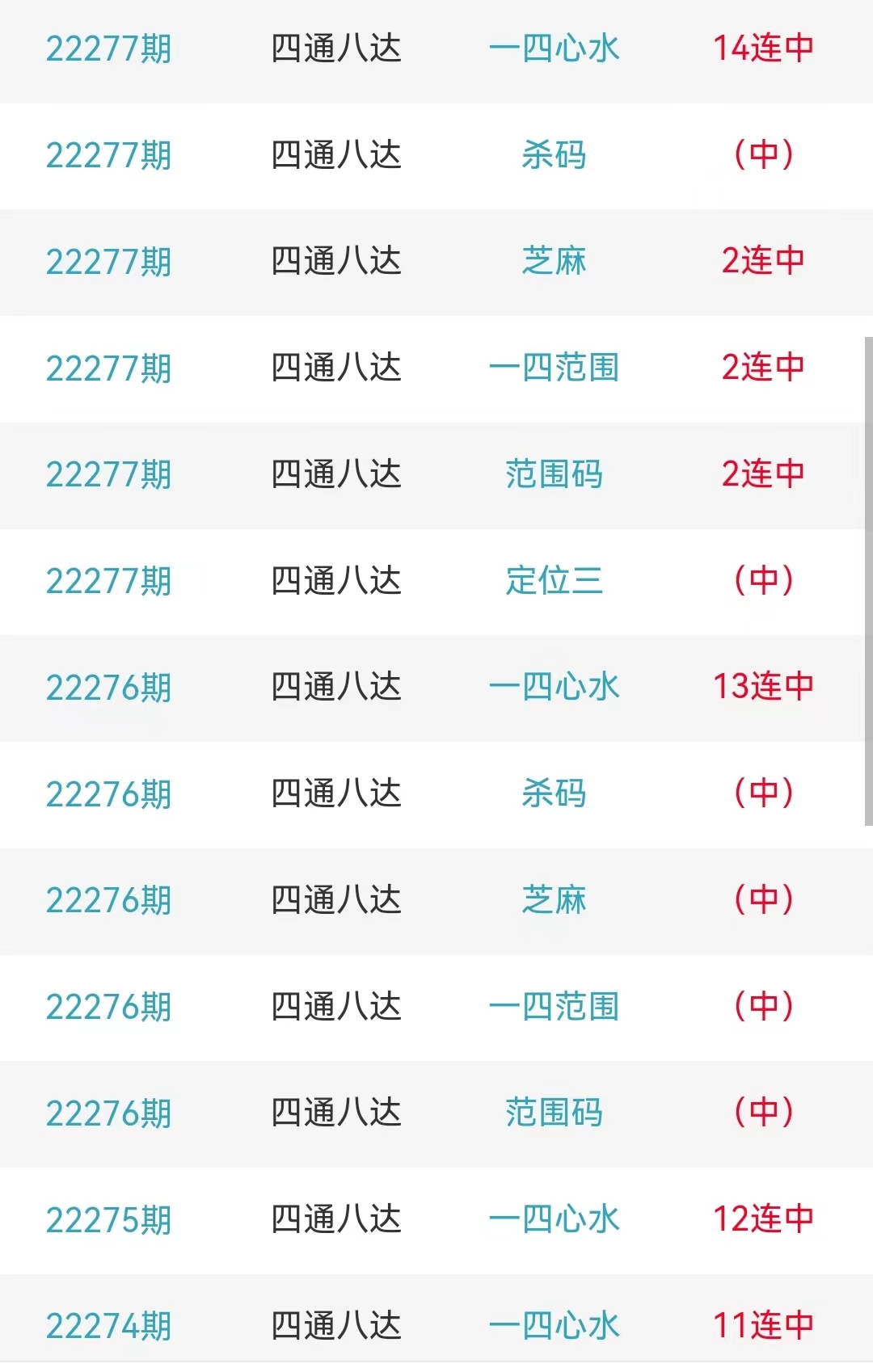
Task: Select the 22276期 一四范围 entry
Action: 554,1007
